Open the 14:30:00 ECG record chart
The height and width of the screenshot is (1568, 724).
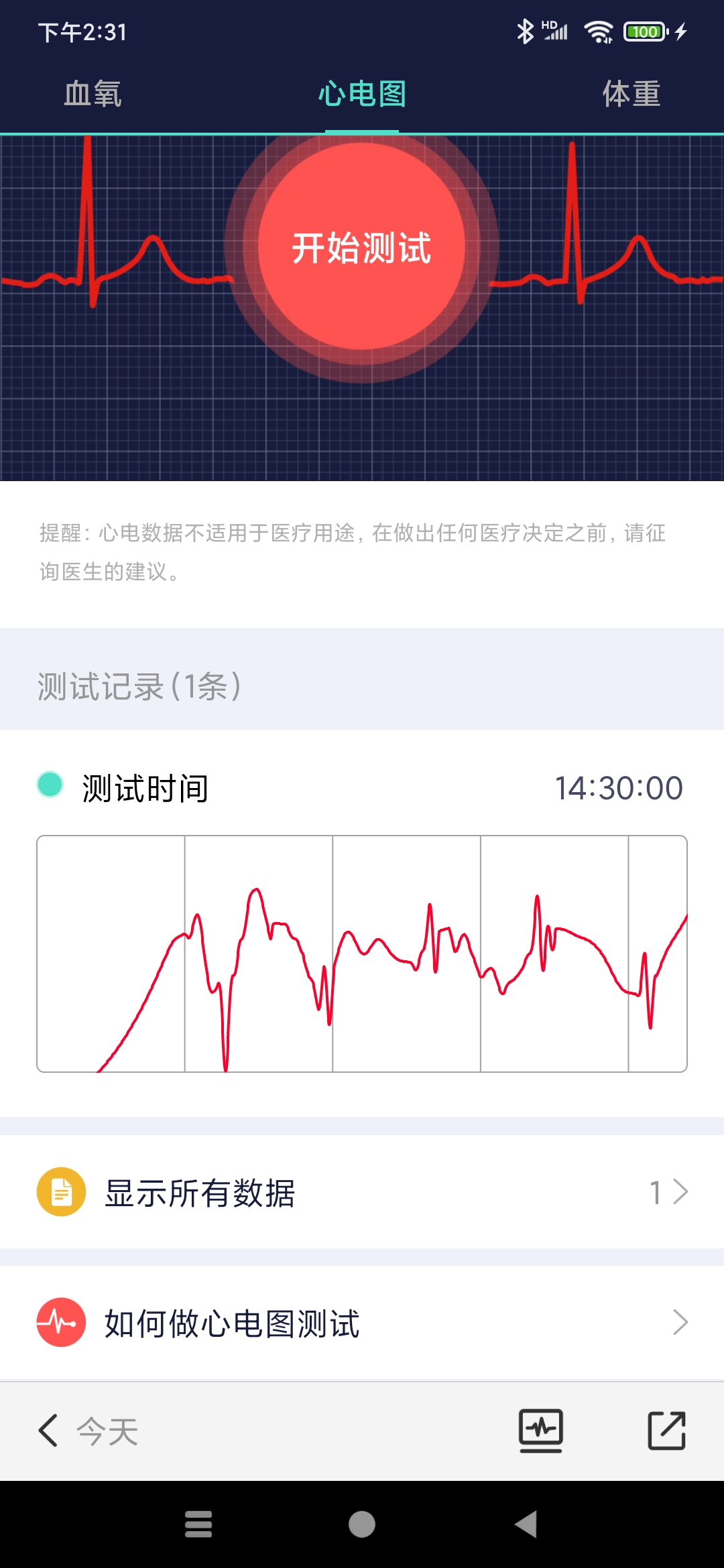pyautogui.click(x=362, y=954)
